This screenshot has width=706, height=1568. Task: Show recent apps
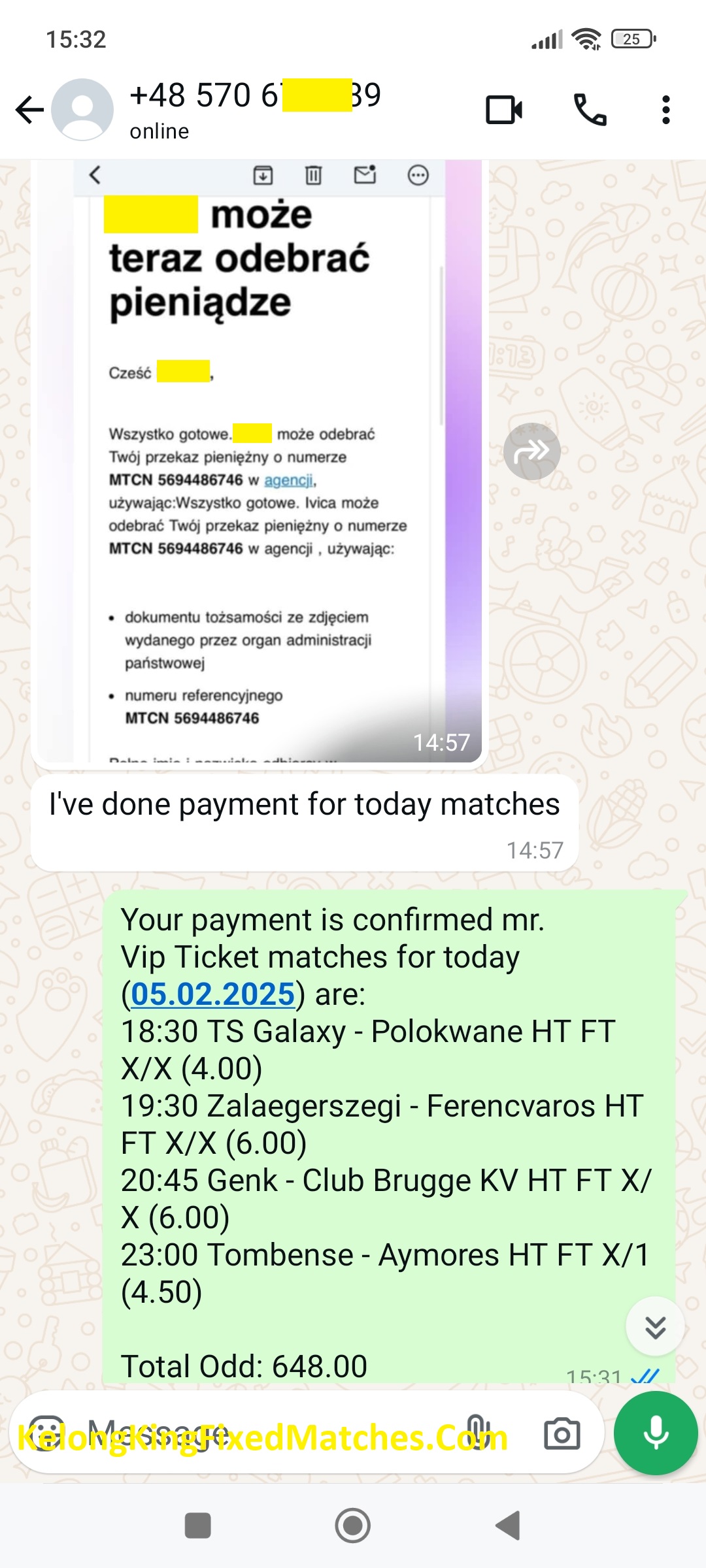[198, 1526]
